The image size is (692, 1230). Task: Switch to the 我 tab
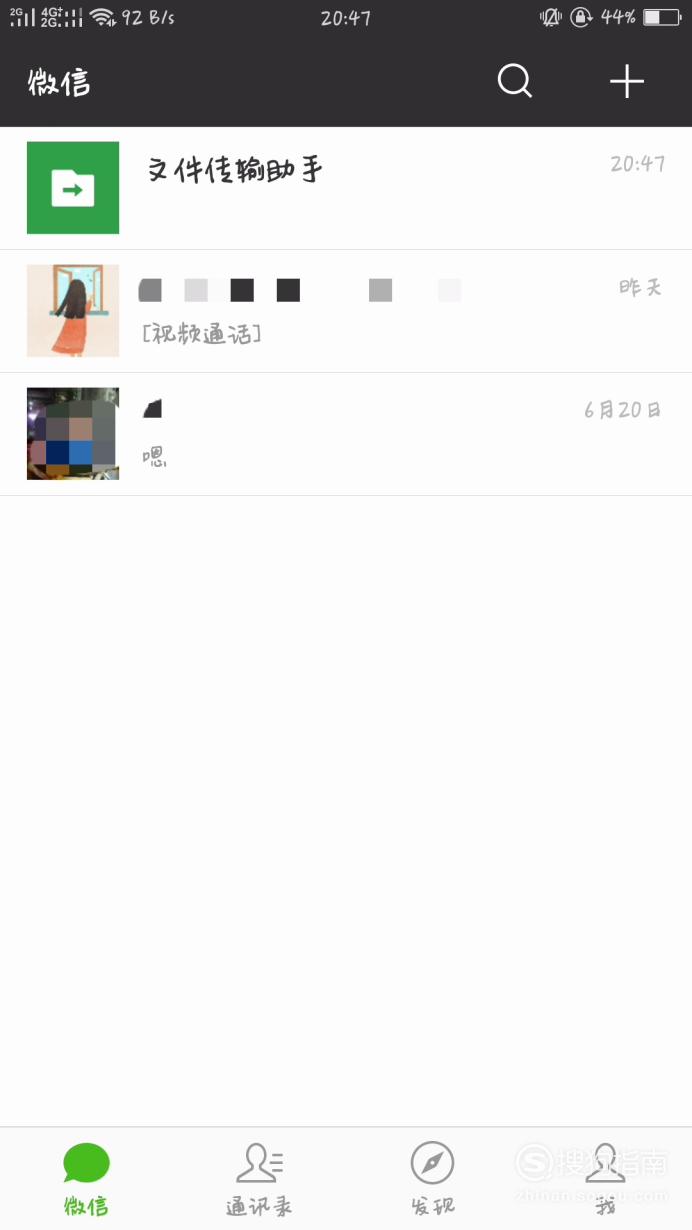pos(605,1178)
